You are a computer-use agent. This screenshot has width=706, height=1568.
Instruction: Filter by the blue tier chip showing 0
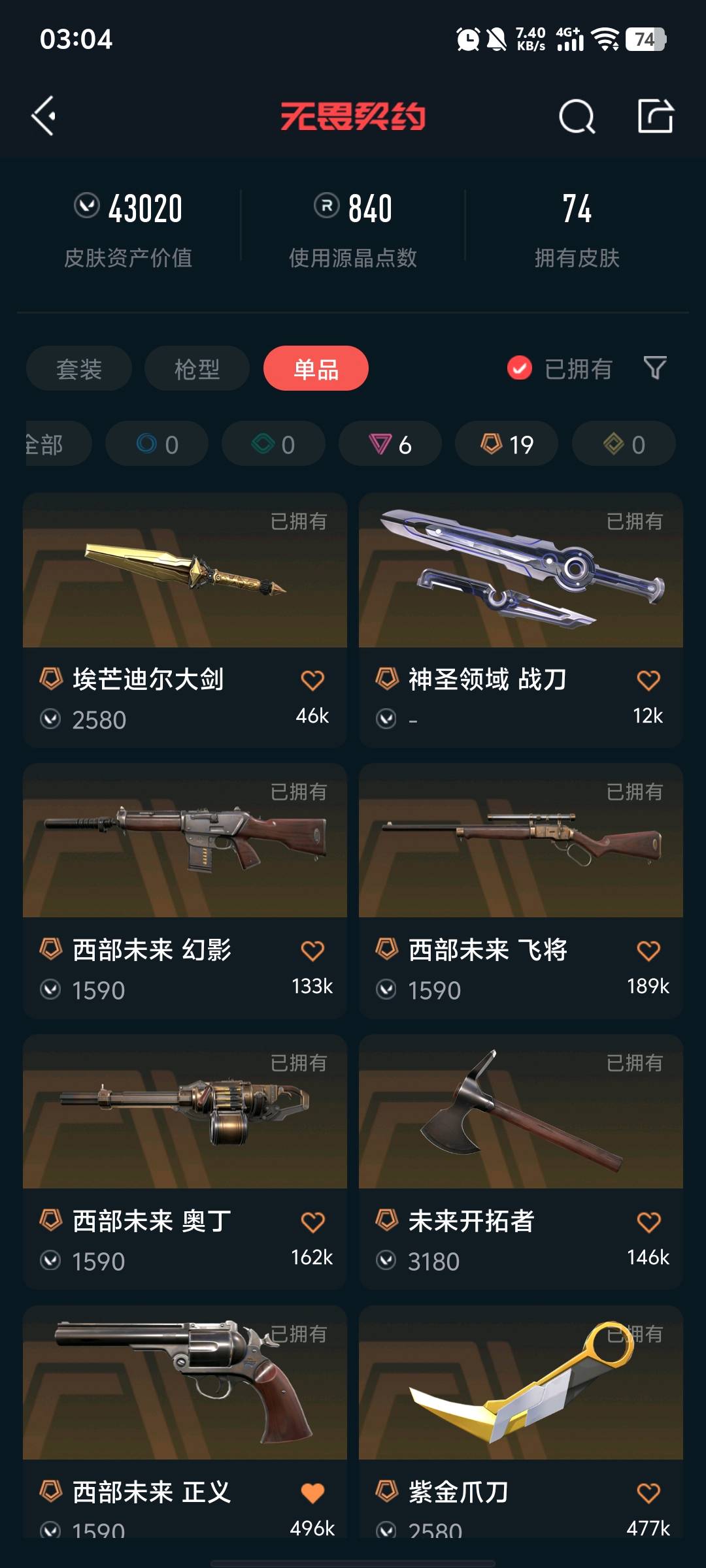157,444
